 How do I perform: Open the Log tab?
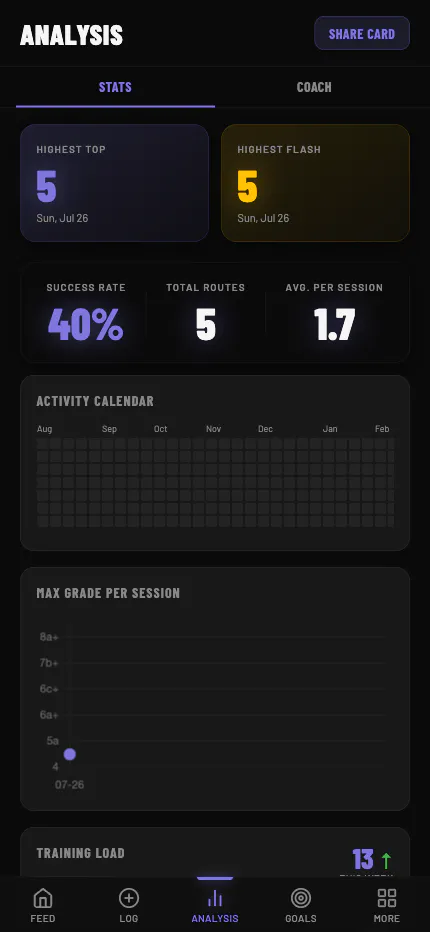pyautogui.click(x=128, y=905)
